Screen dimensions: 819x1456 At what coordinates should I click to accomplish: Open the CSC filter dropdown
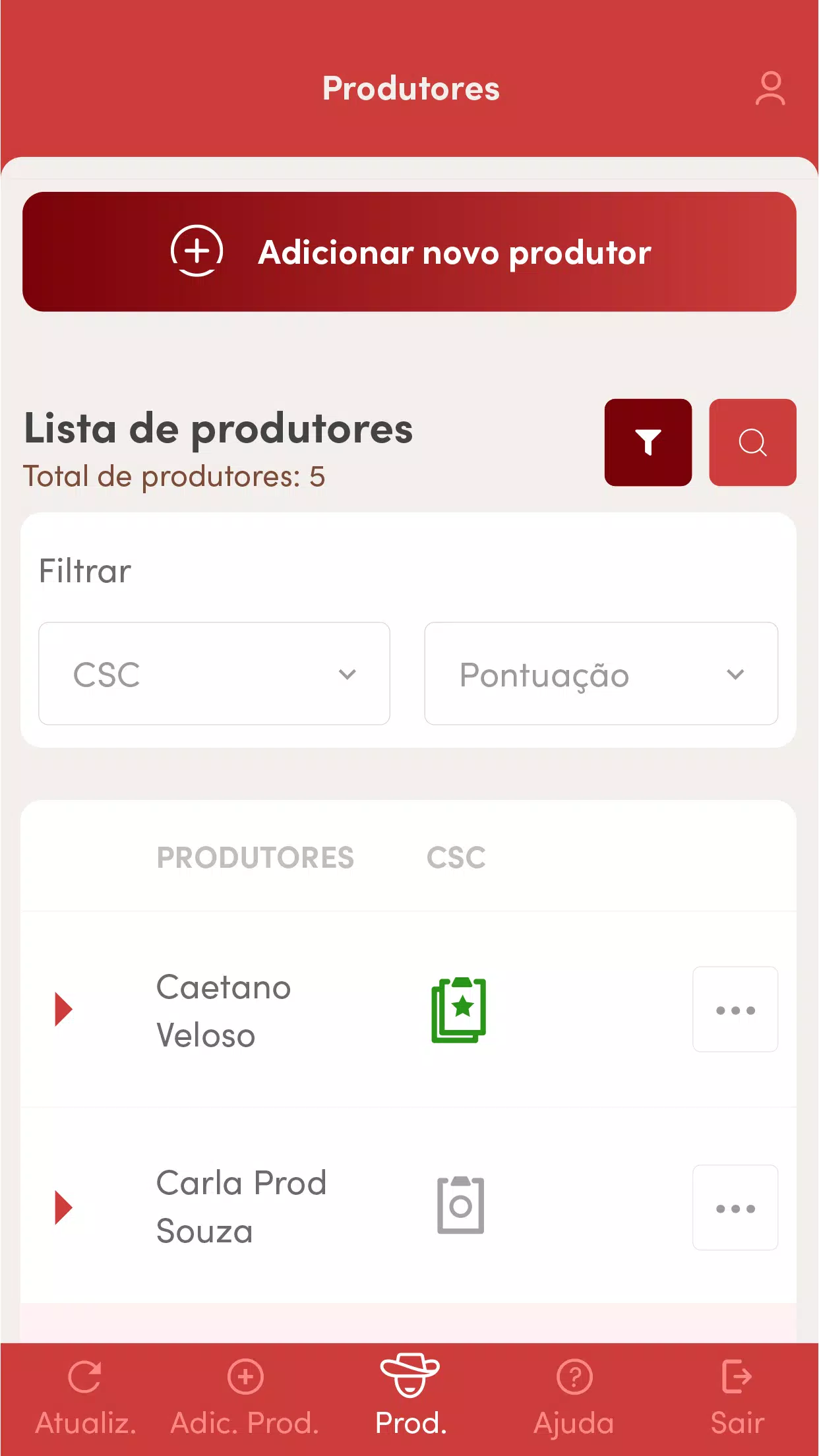214,673
